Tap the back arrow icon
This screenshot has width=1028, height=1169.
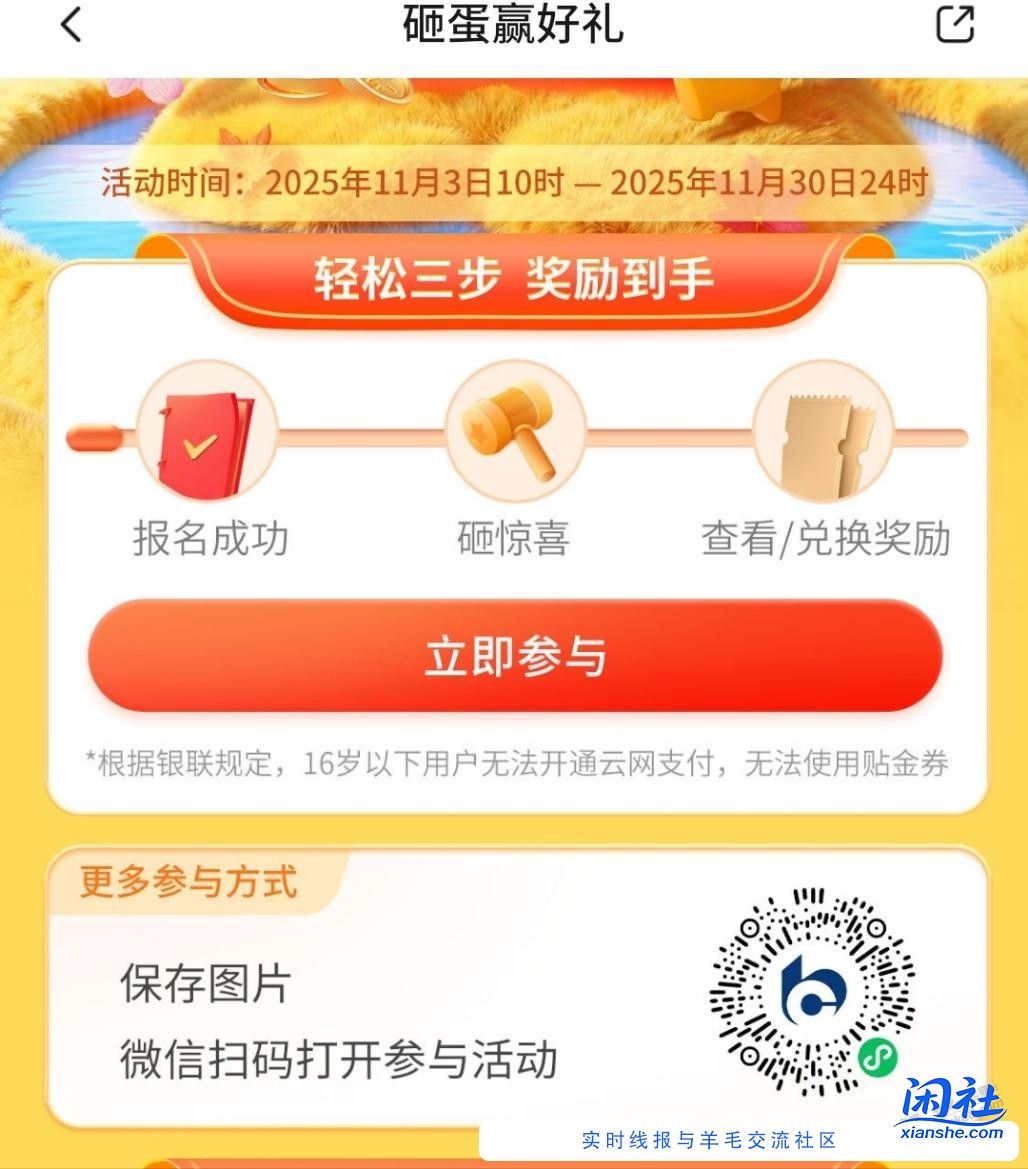70,26
